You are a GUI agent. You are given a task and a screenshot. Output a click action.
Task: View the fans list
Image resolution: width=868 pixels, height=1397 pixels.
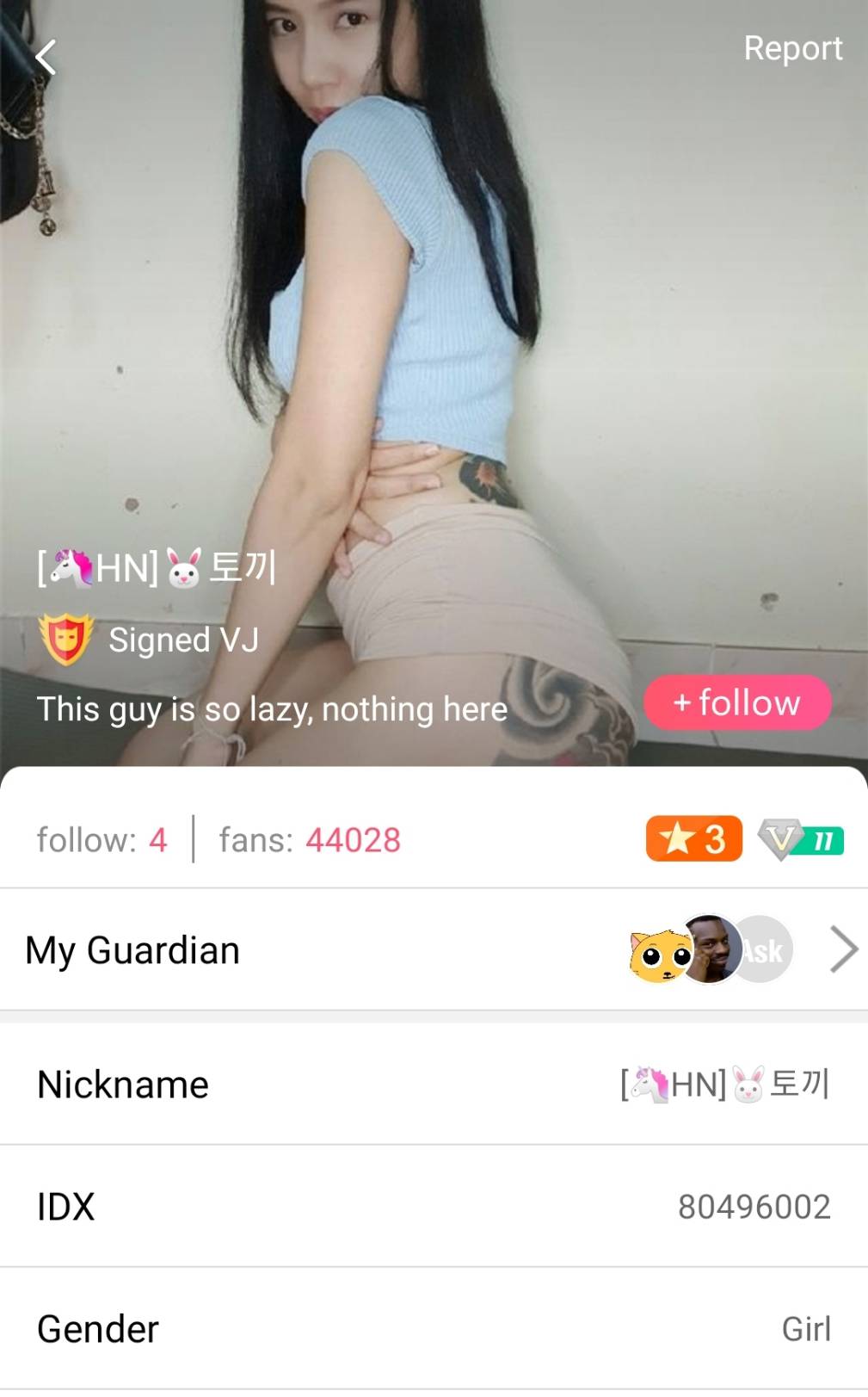(310, 840)
